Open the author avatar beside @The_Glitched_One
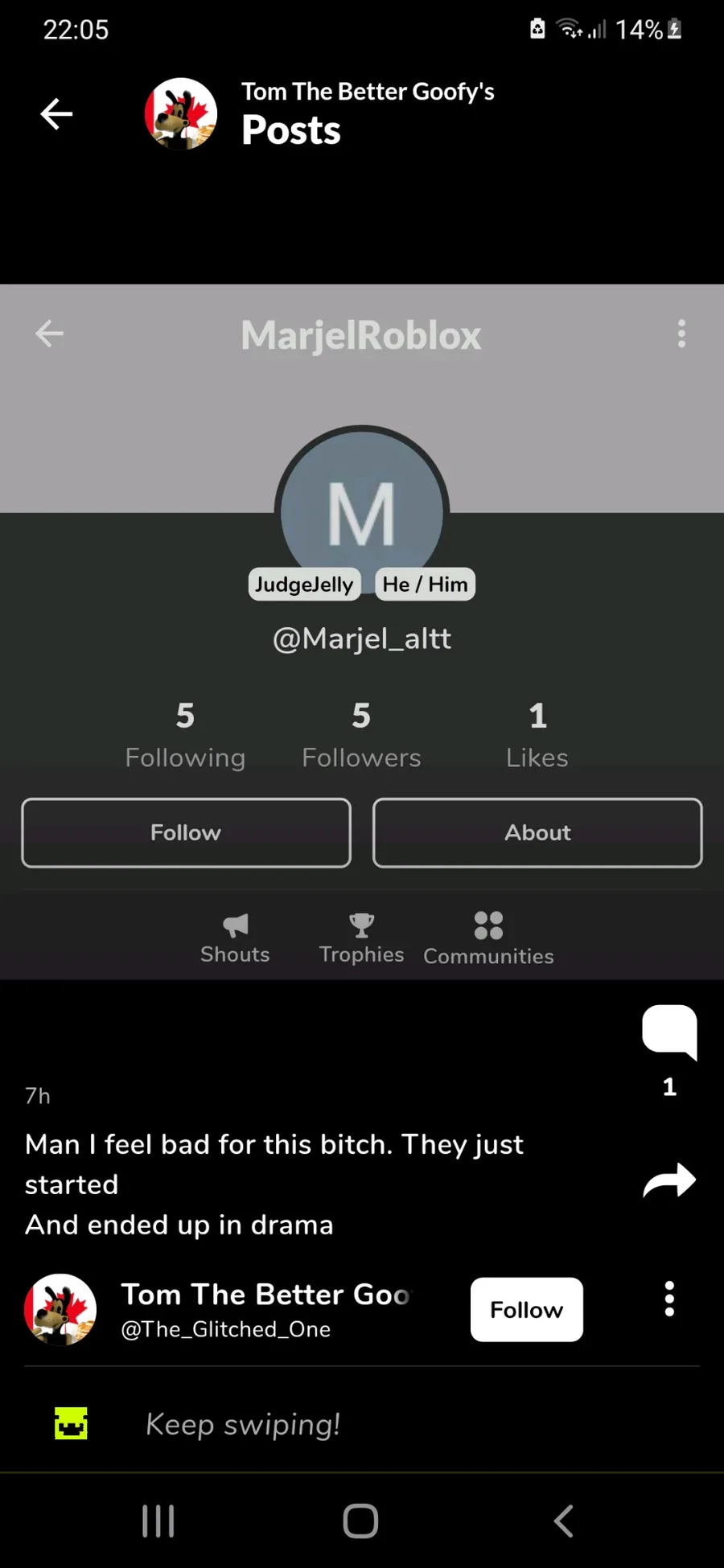 tap(60, 1309)
